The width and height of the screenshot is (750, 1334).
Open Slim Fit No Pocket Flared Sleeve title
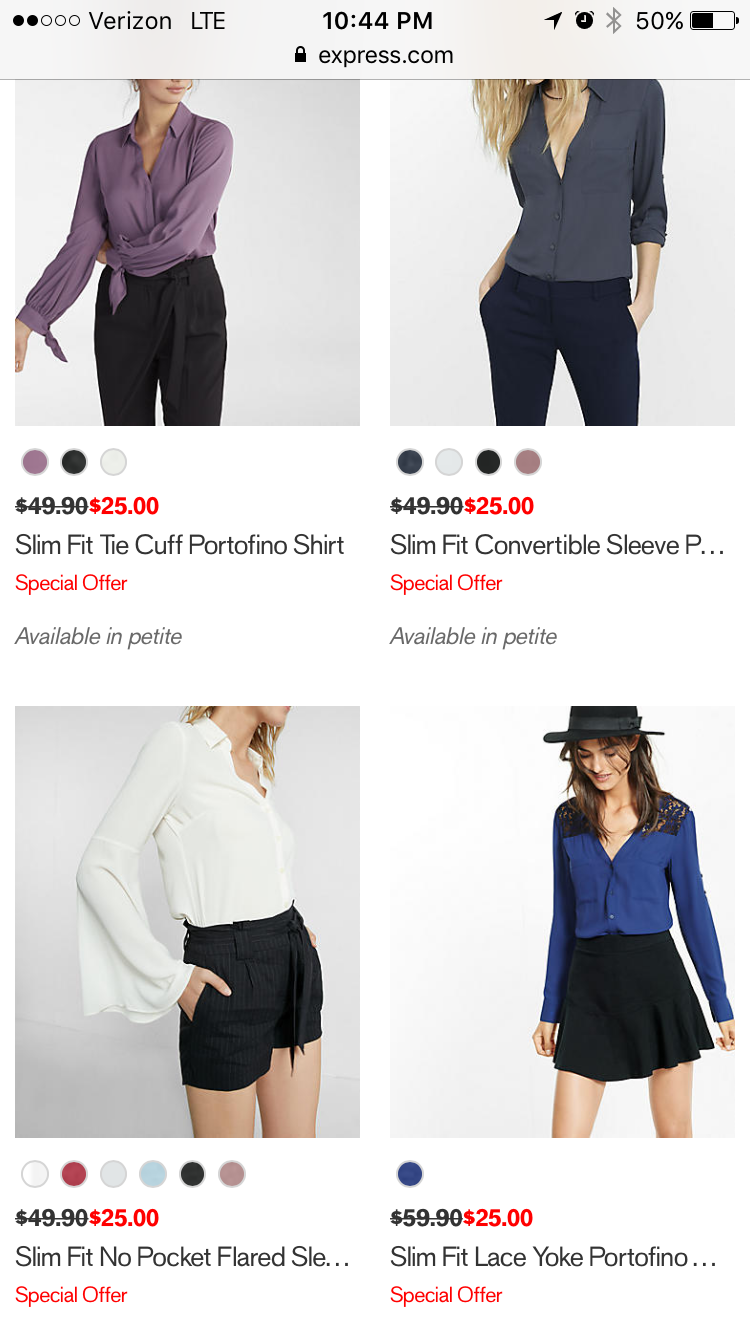point(182,1257)
